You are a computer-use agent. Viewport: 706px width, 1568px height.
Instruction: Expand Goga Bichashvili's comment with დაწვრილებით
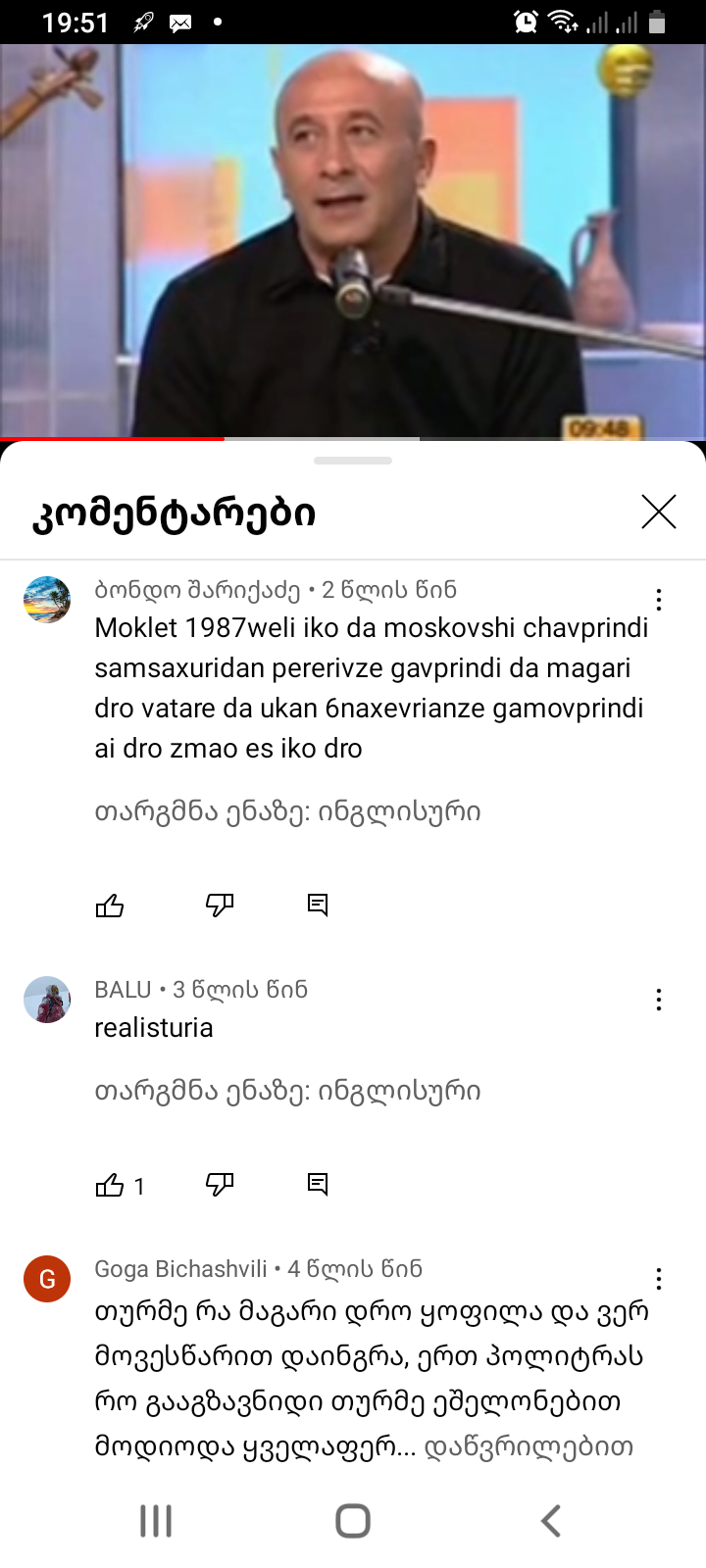point(529,1446)
